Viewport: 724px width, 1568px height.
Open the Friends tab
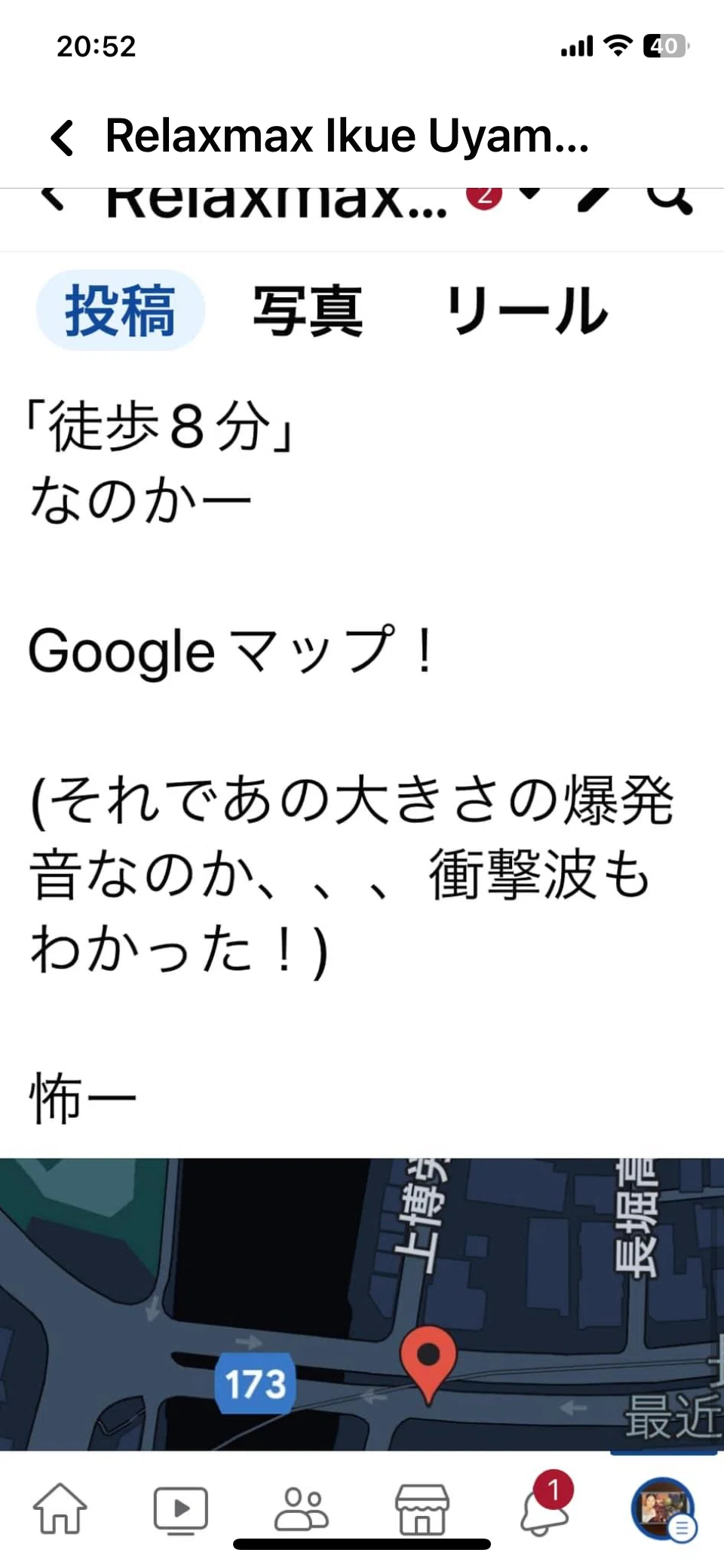[301, 1508]
